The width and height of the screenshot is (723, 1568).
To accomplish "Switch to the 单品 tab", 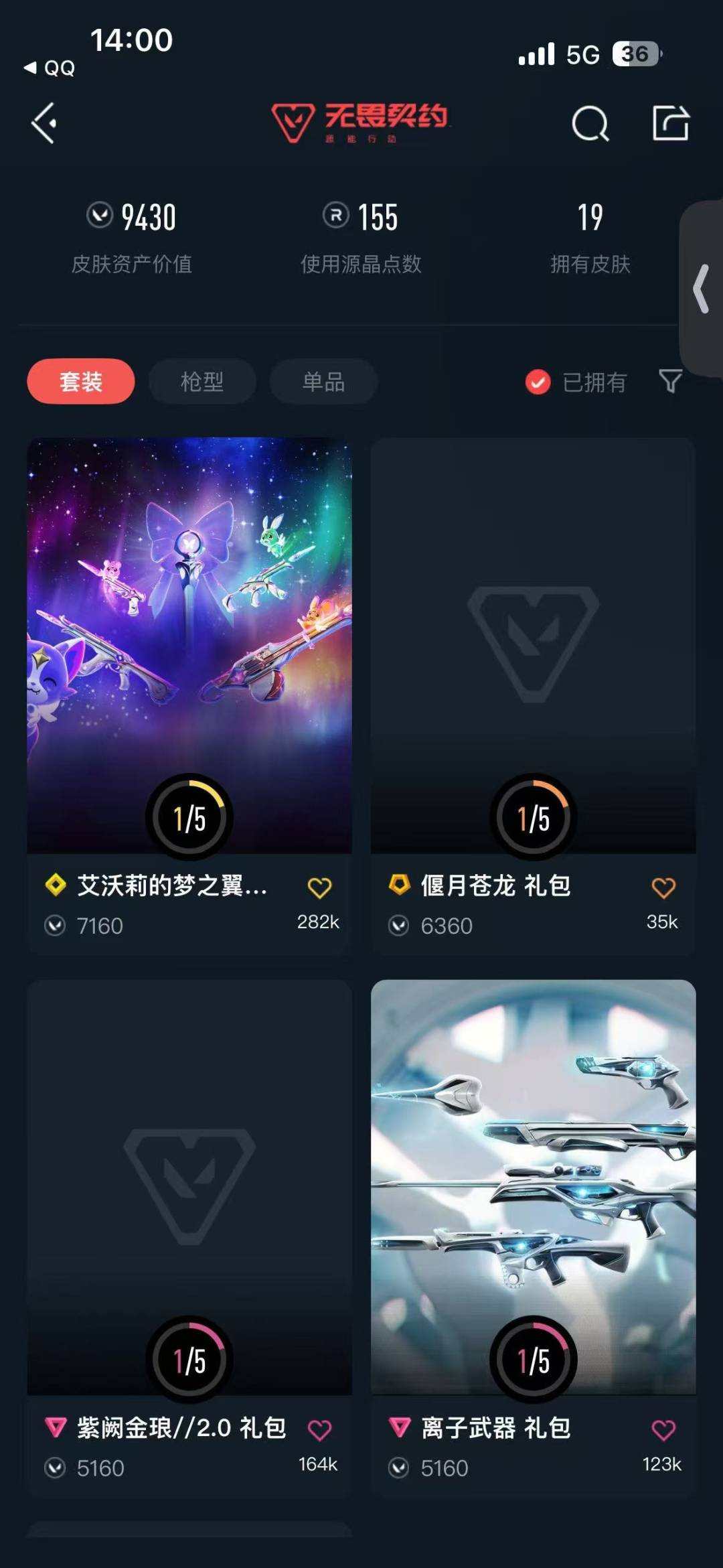I will pos(322,380).
